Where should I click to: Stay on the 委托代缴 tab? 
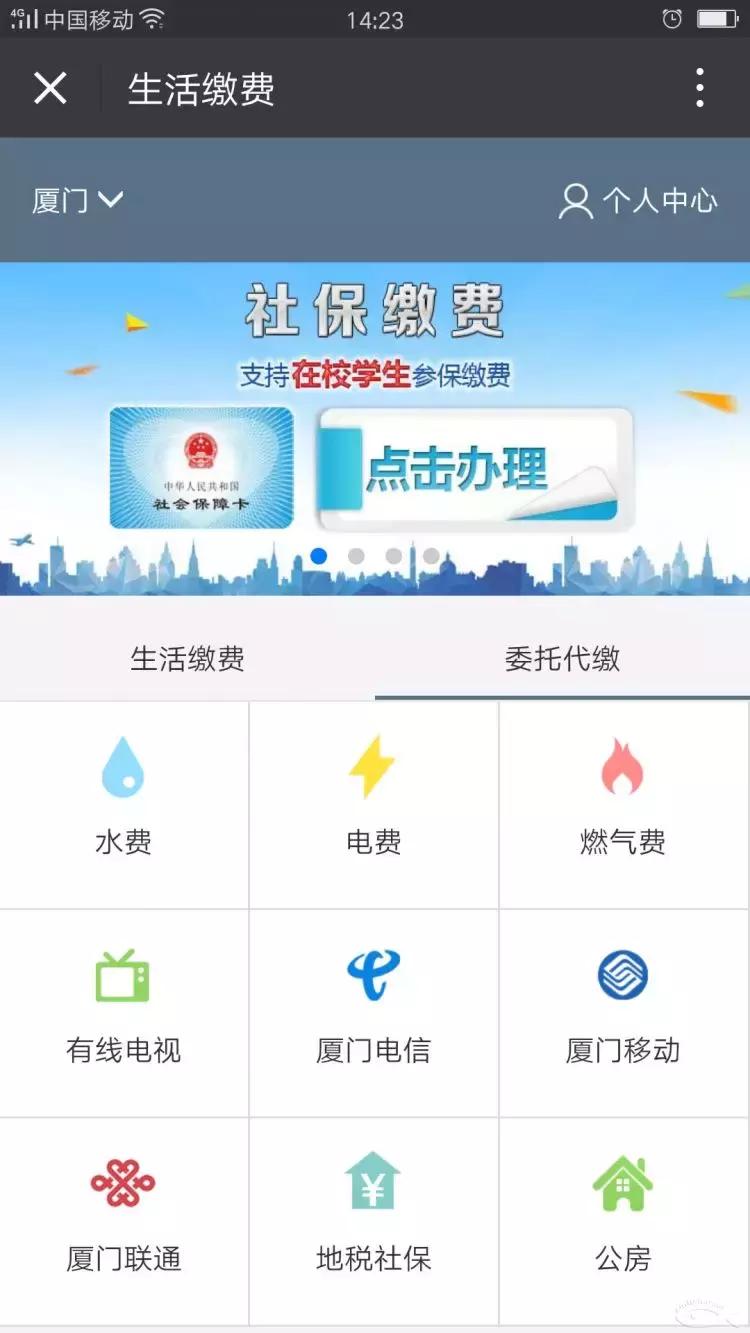tap(562, 659)
